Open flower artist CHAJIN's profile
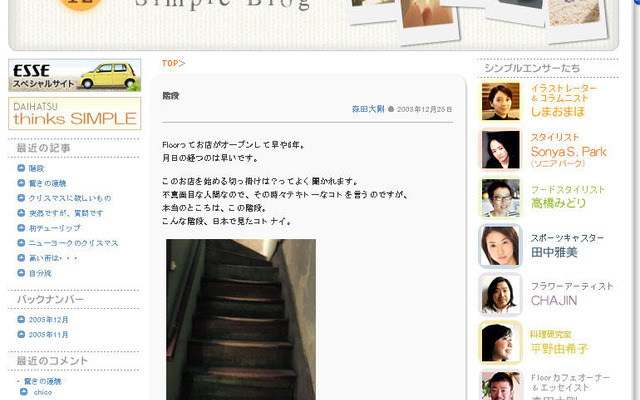Viewport: 640px width, 400px height. point(554,299)
